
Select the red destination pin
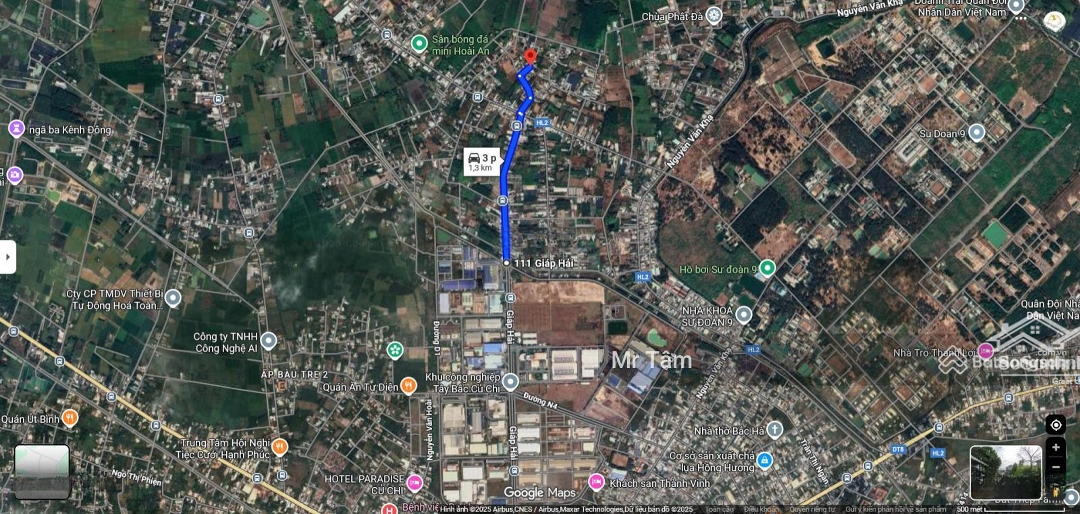pos(530,56)
